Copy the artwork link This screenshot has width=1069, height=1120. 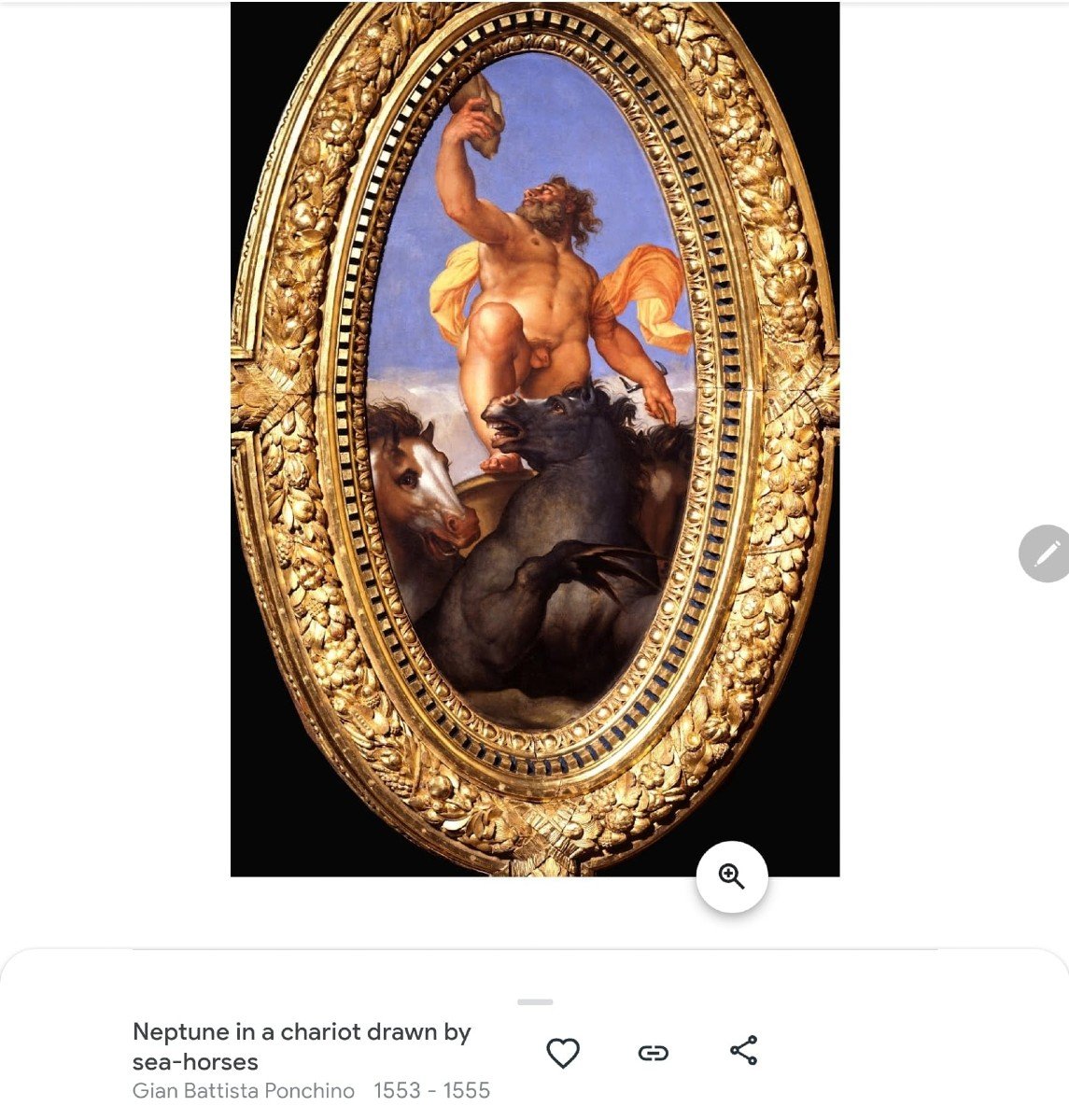point(653,1053)
